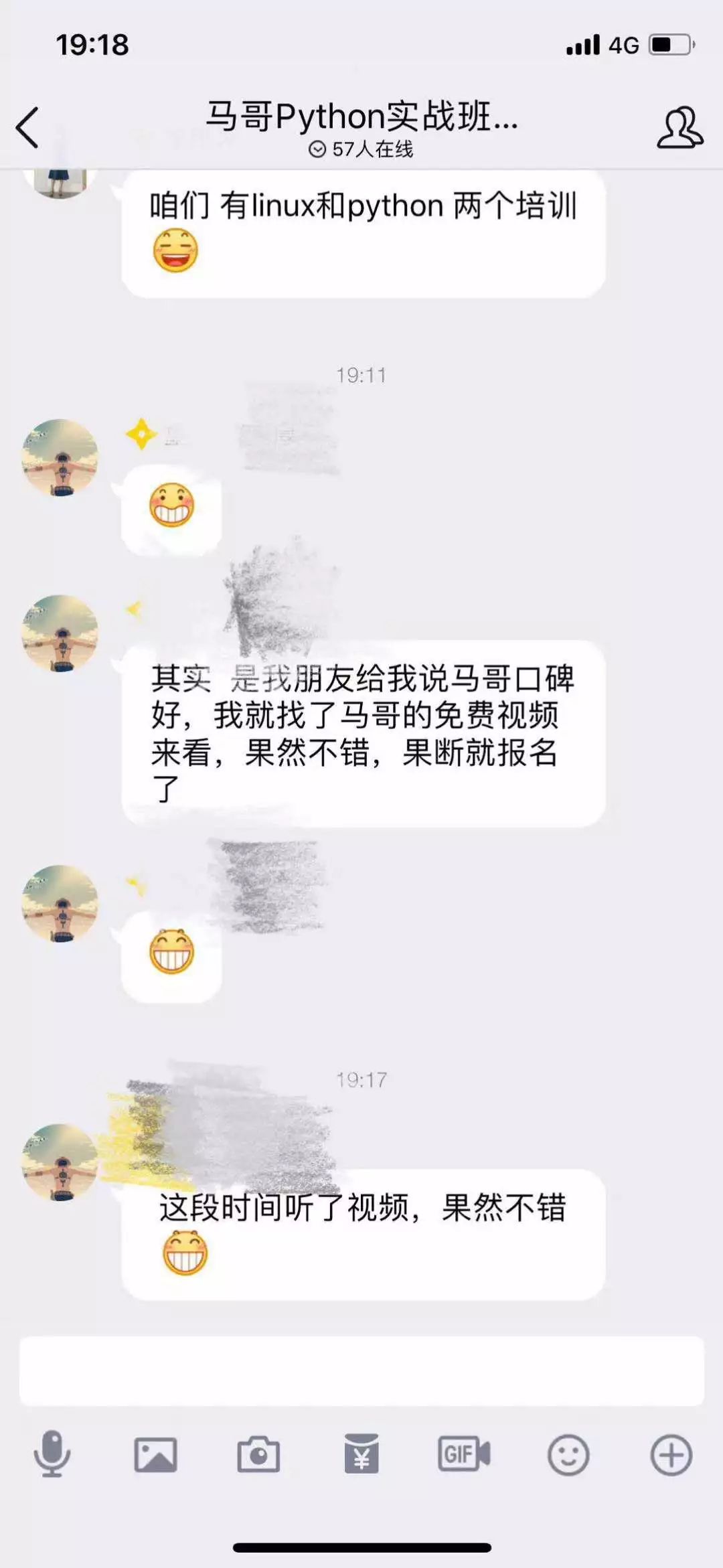This screenshot has width=723, height=1568.
Task: Open the group members icon
Action: [x=679, y=127]
